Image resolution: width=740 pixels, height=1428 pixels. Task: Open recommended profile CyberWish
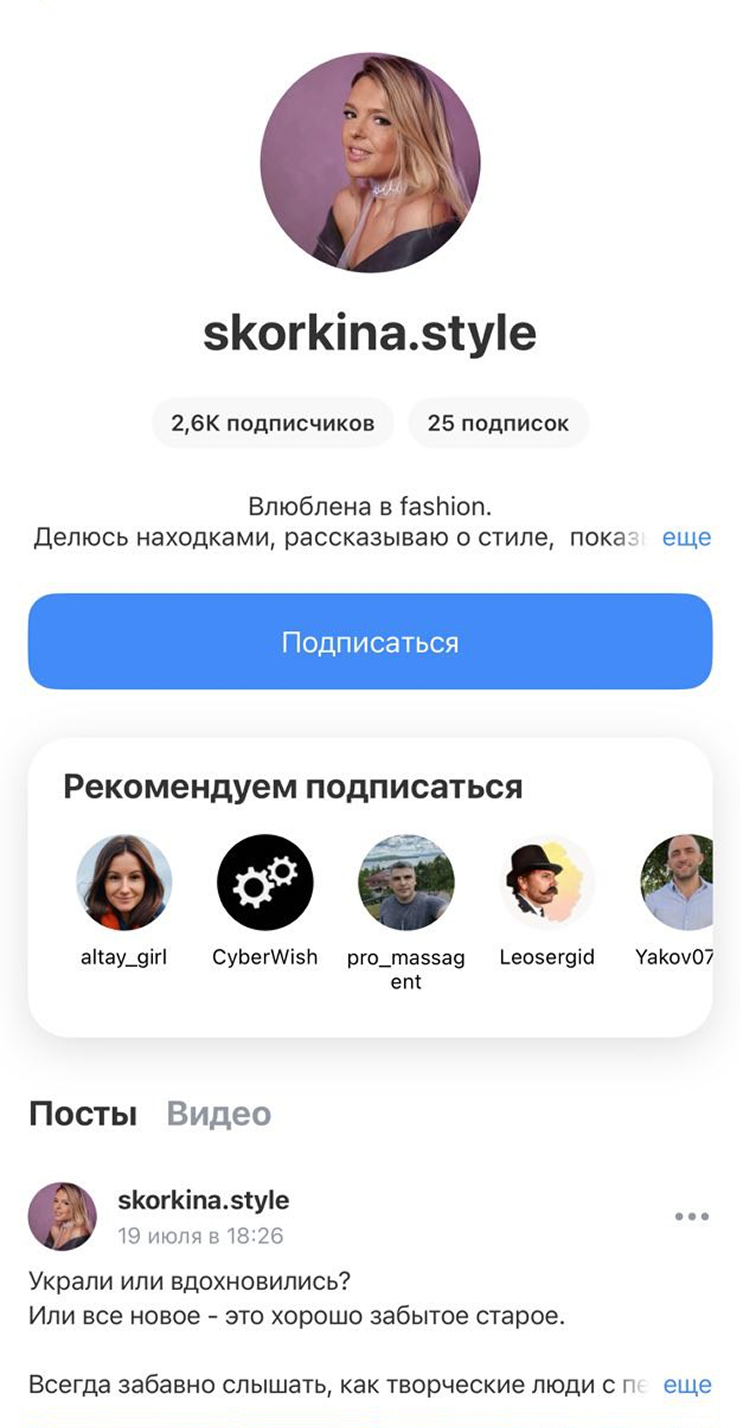(265, 883)
